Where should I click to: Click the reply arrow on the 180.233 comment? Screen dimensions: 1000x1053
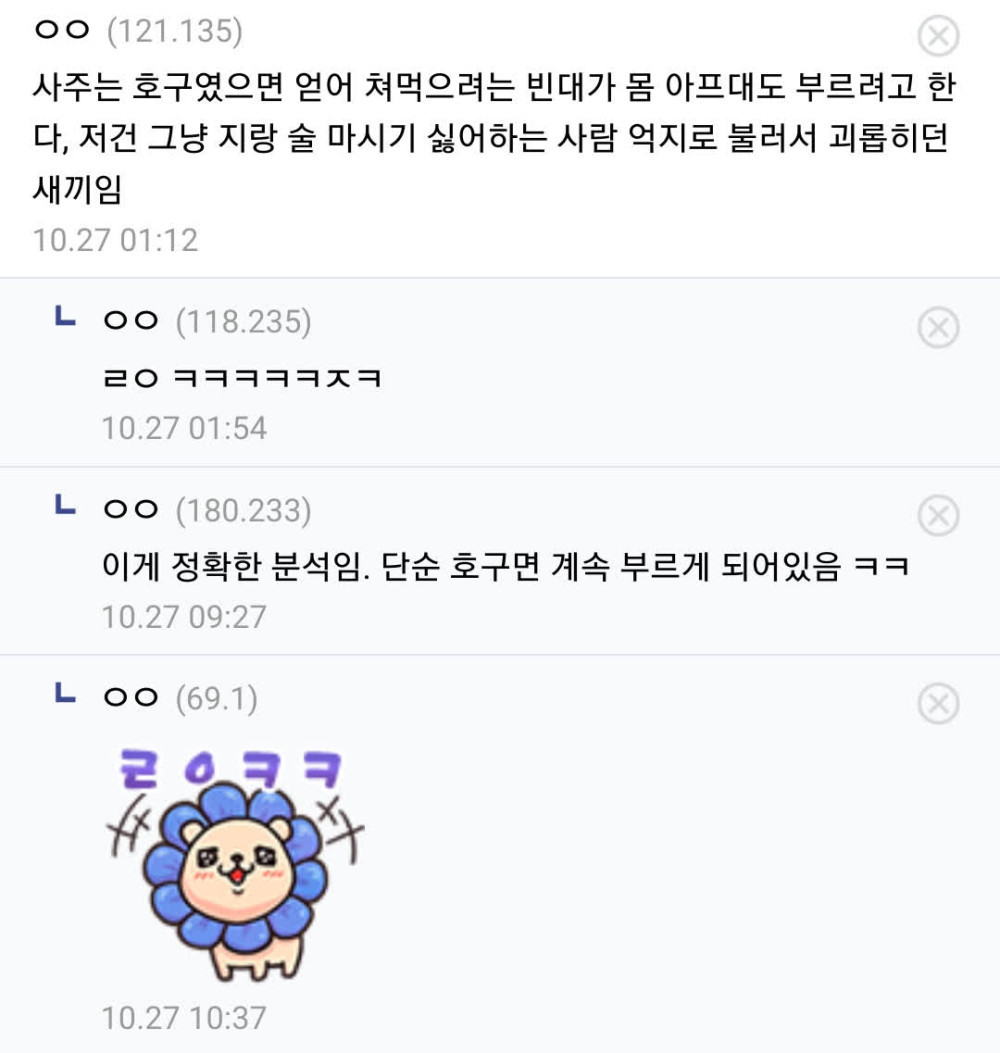(64, 508)
